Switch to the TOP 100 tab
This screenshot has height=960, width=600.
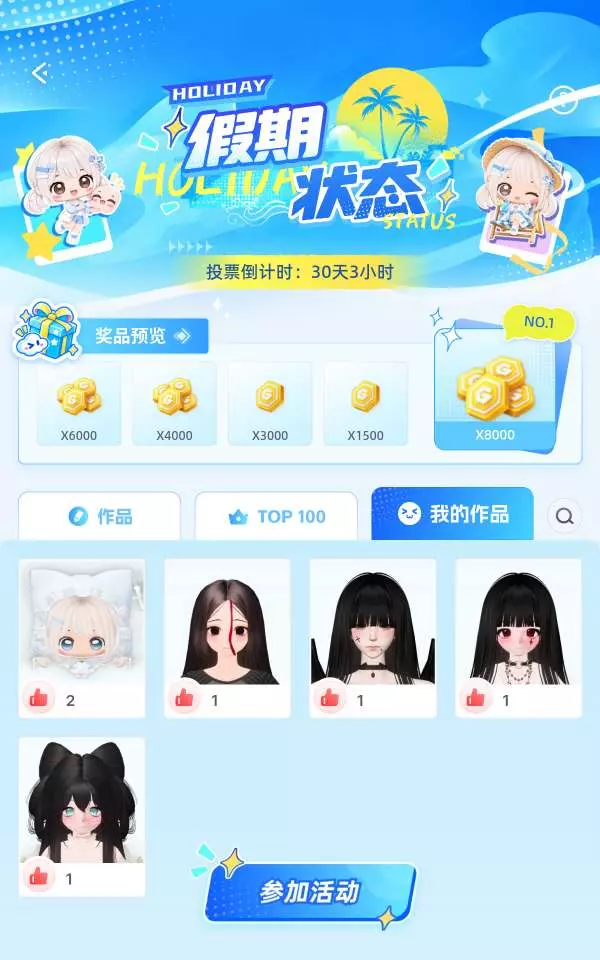click(276, 516)
